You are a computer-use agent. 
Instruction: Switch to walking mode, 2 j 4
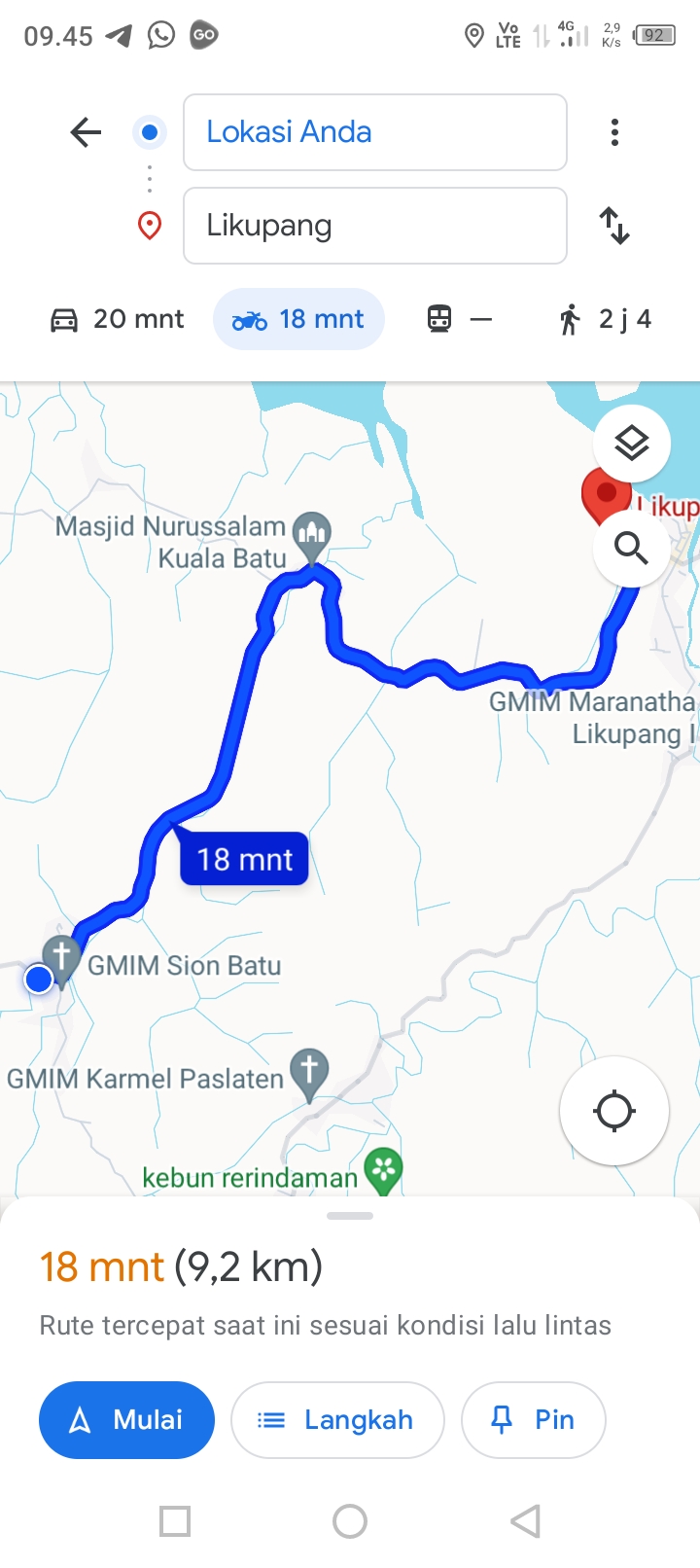605,319
